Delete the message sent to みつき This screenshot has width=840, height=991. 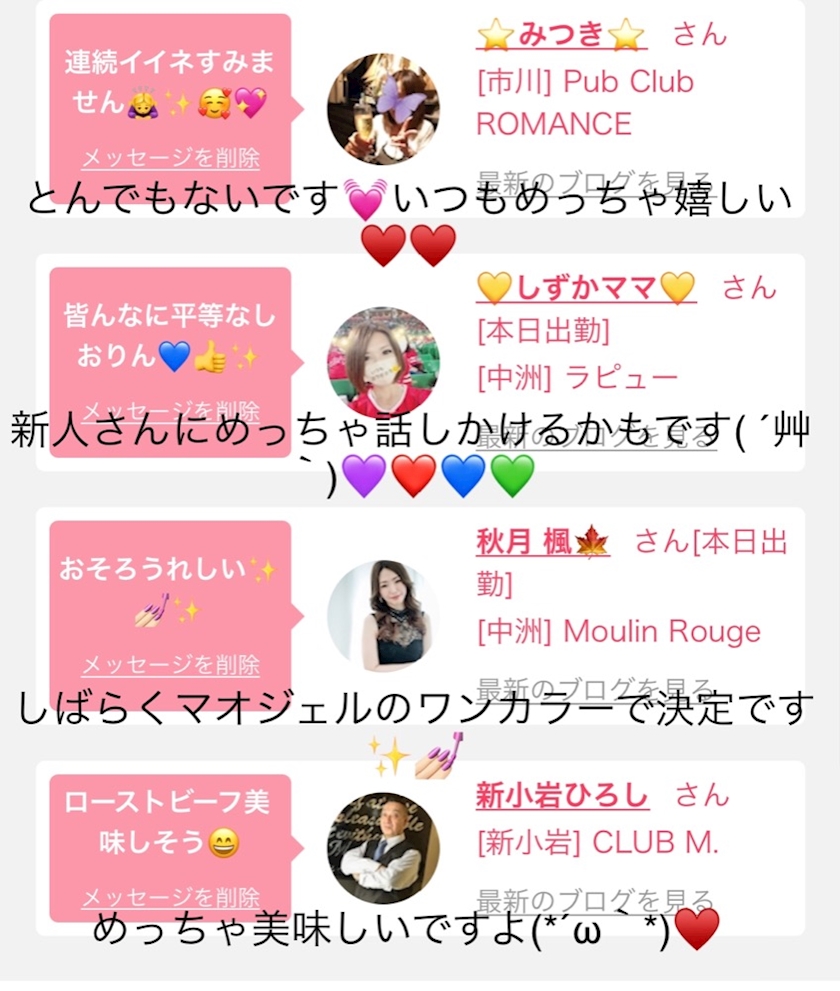coord(170,158)
